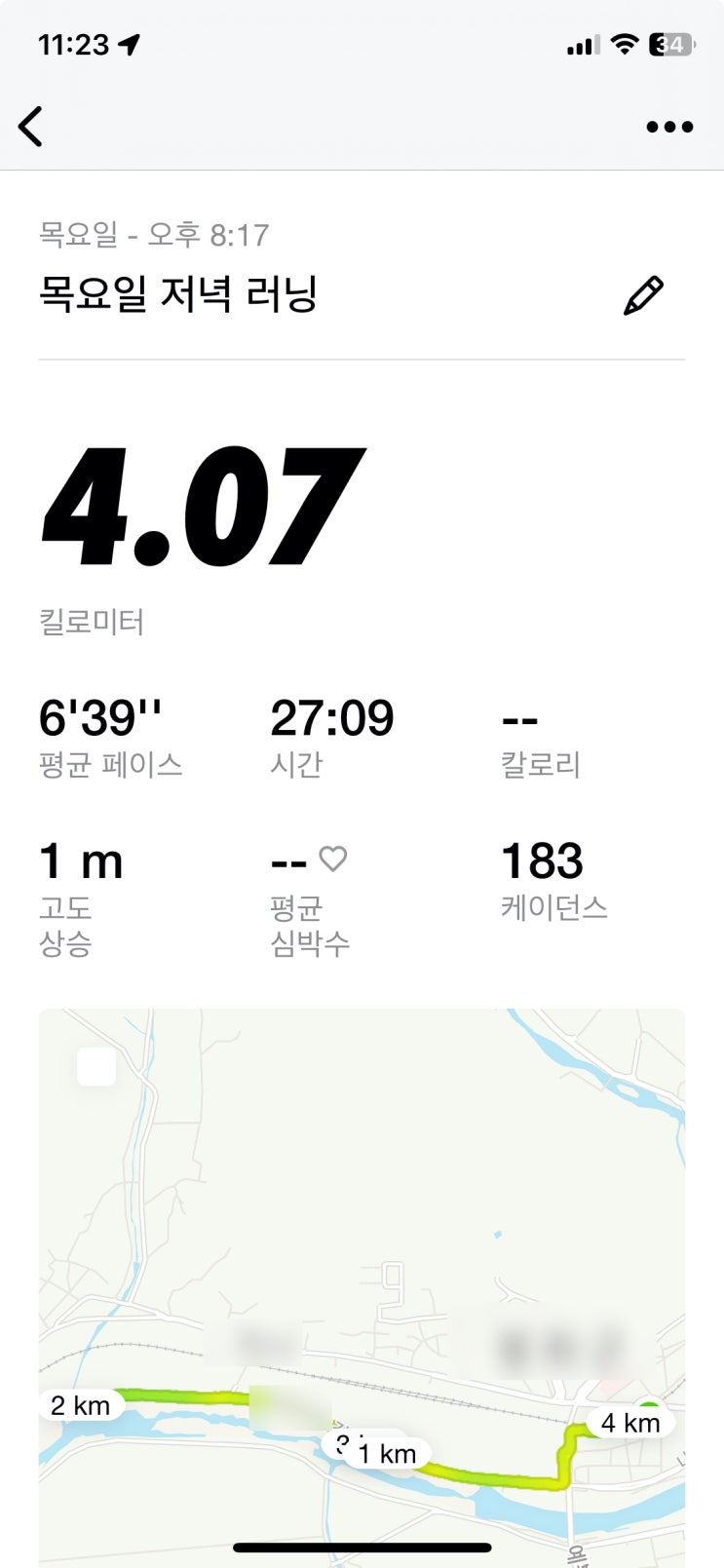The width and height of the screenshot is (724, 1568).
Task: Edit the run title with the pencil icon
Action: tap(643, 295)
